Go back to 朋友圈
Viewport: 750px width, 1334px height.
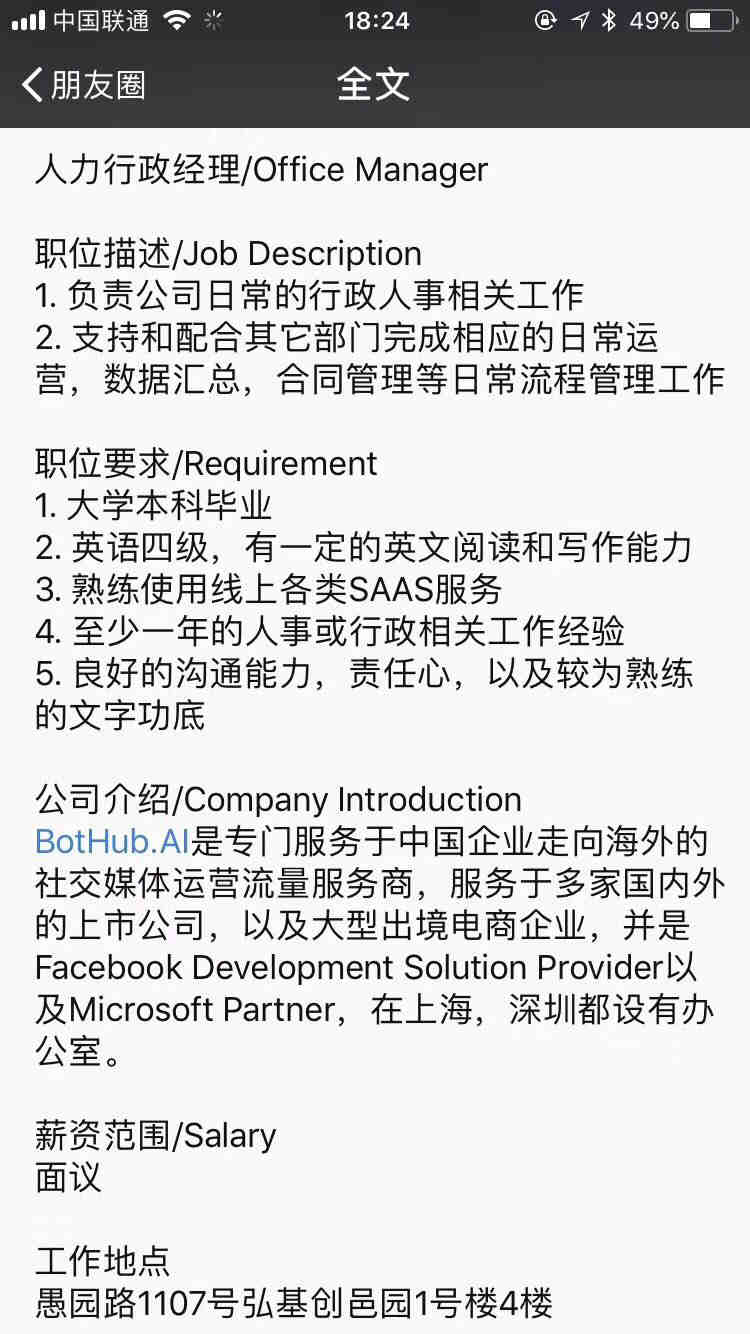pyautogui.click(x=84, y=85)
